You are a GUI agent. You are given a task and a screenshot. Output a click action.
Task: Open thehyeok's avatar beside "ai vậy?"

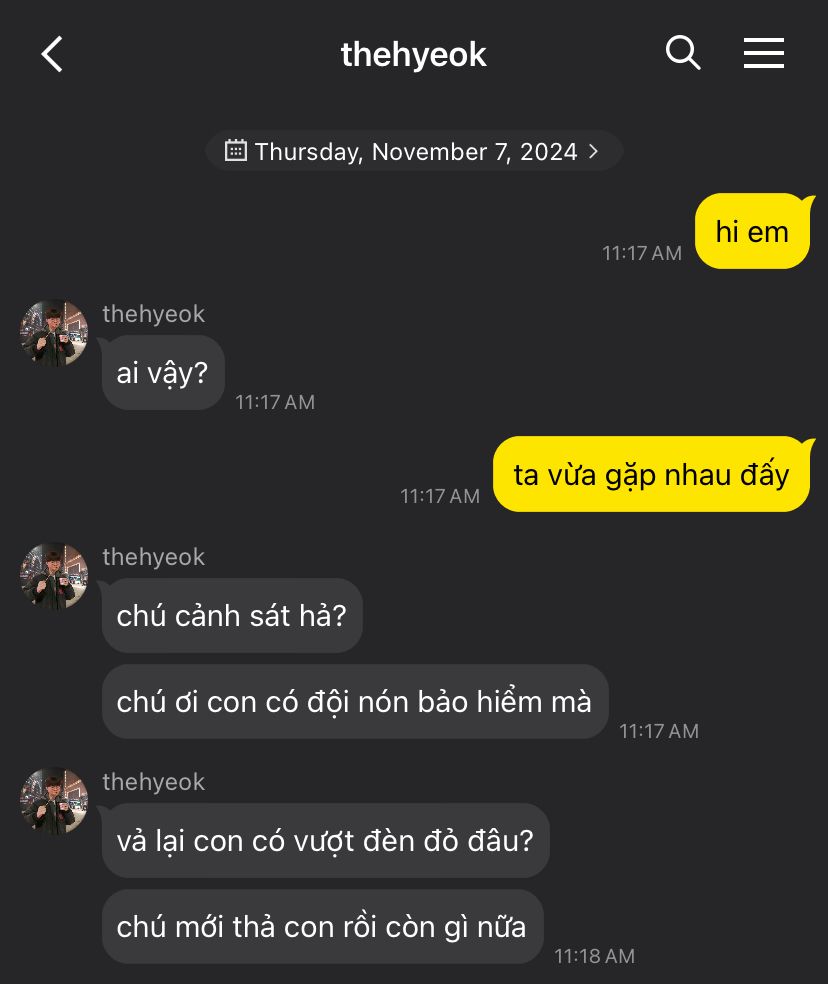coord(54,334)
